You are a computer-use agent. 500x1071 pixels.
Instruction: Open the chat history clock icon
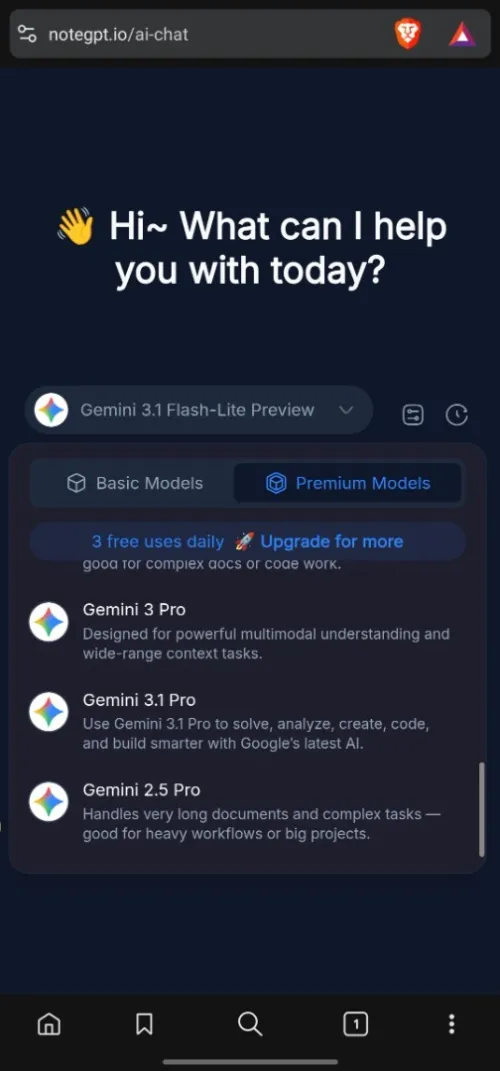[456, 415]
